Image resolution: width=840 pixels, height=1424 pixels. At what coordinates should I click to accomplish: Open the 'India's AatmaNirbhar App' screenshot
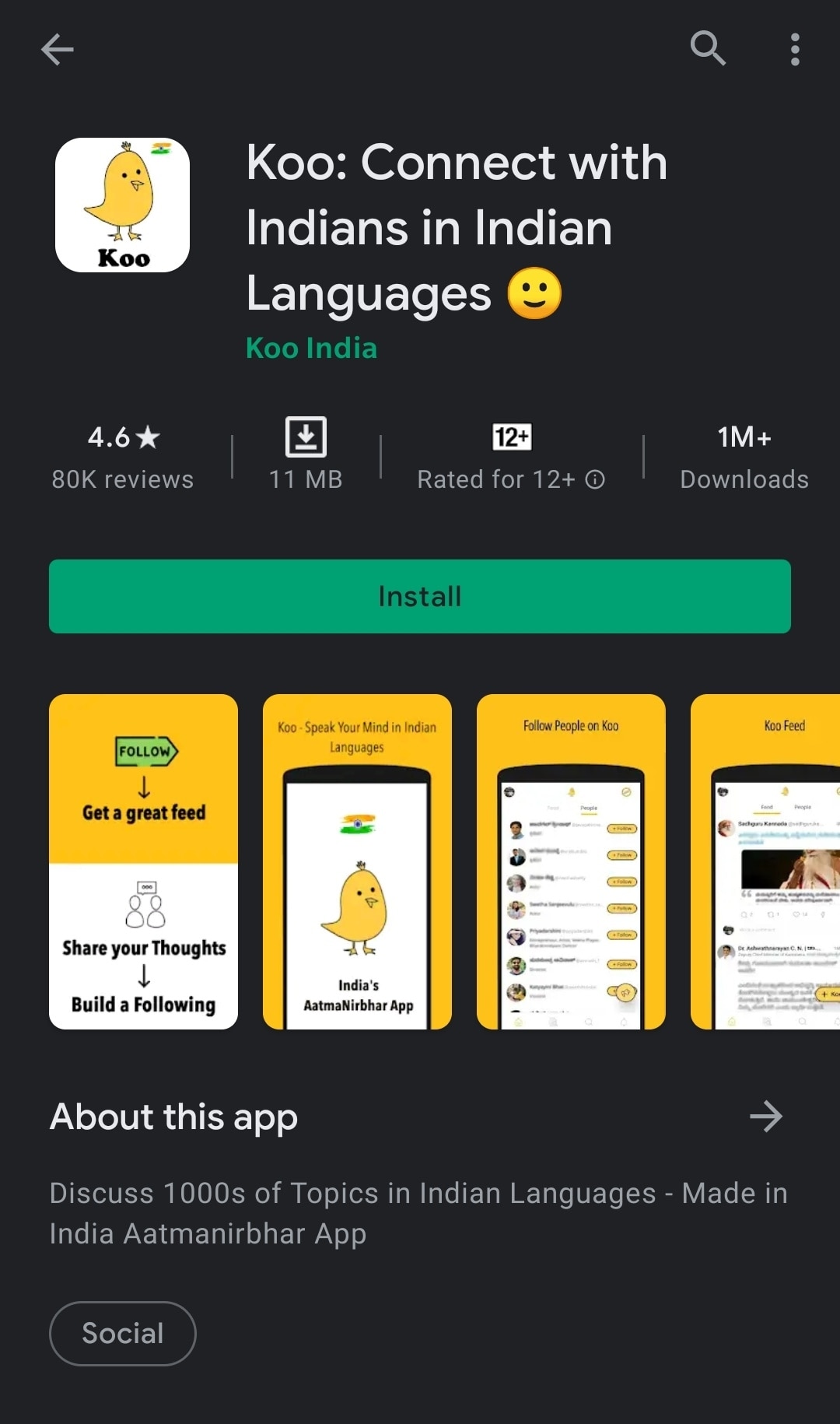click(357, 861)
